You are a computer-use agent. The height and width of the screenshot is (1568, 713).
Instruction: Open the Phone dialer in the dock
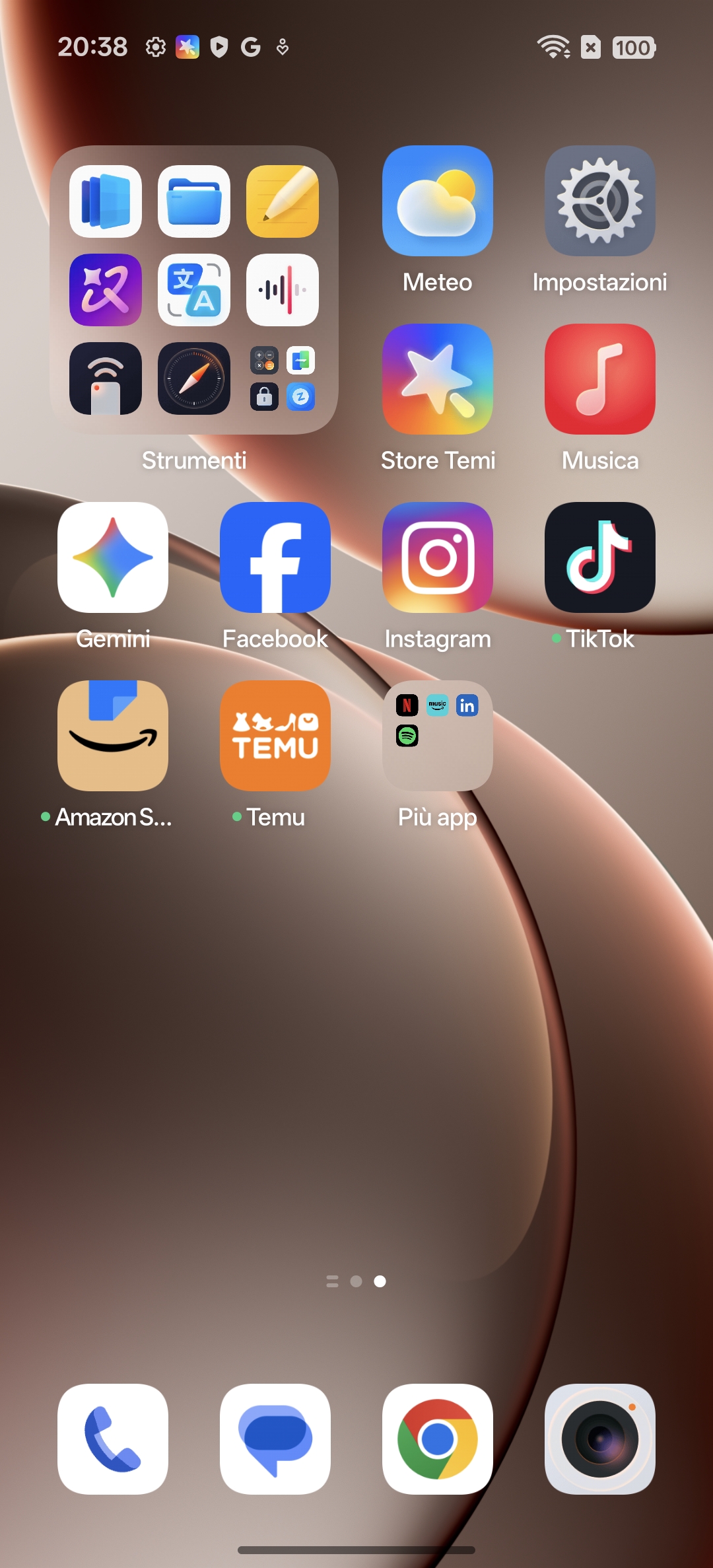pos(113,1439)
